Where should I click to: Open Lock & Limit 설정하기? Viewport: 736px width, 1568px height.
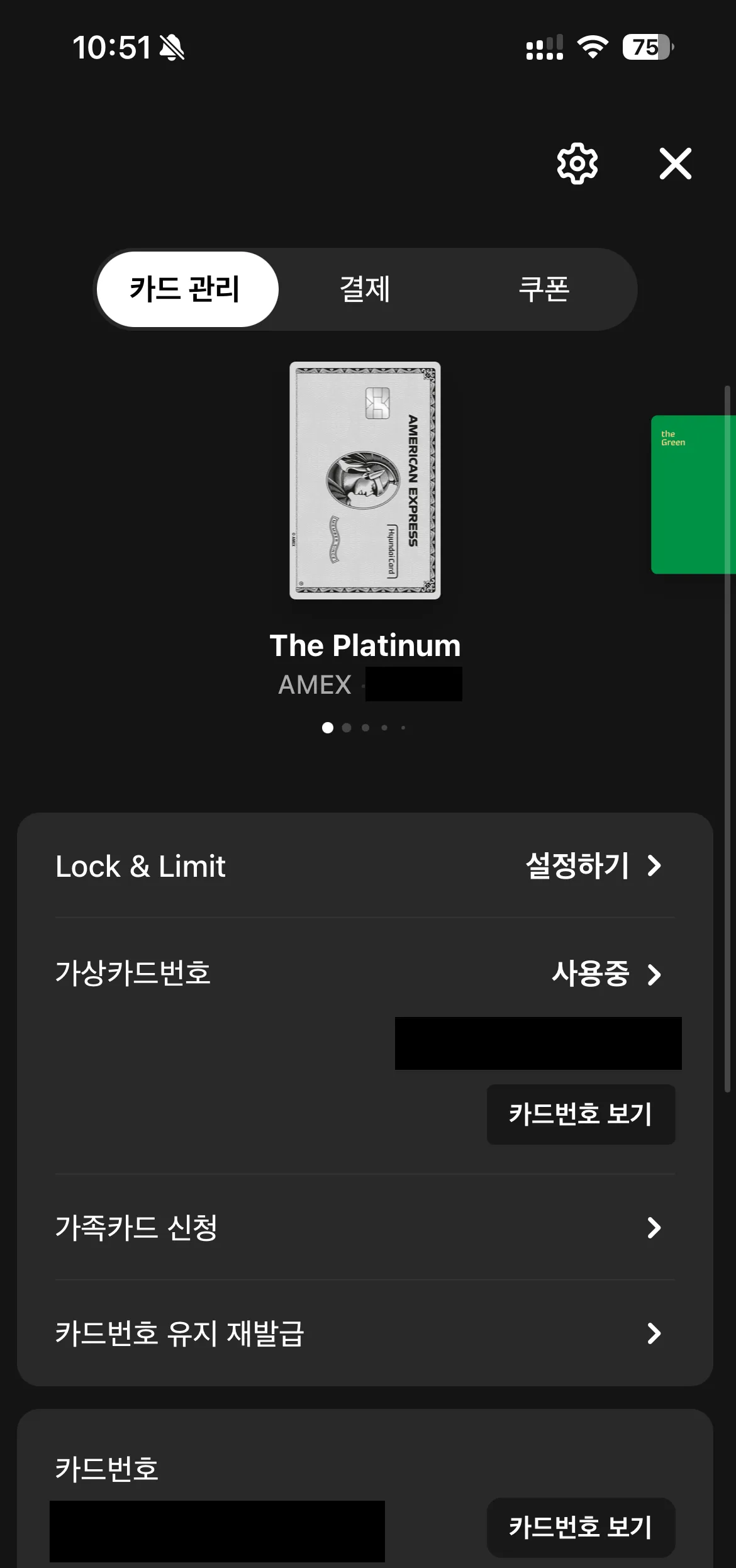point(593,866)
